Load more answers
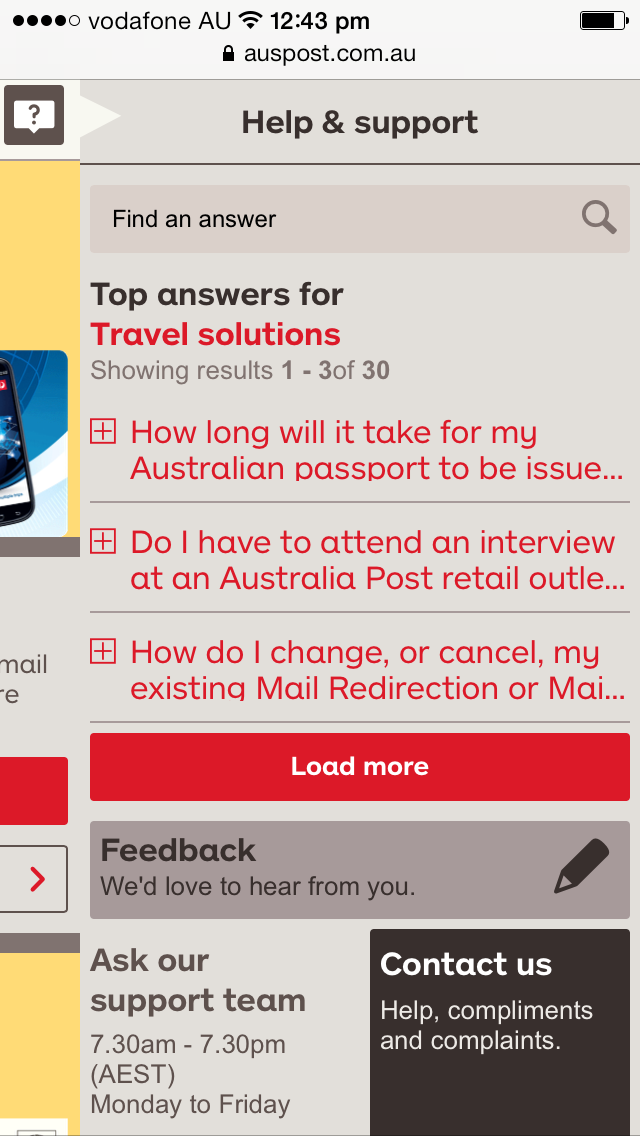This screenshot has width=640, height=1136. [360, 767]
